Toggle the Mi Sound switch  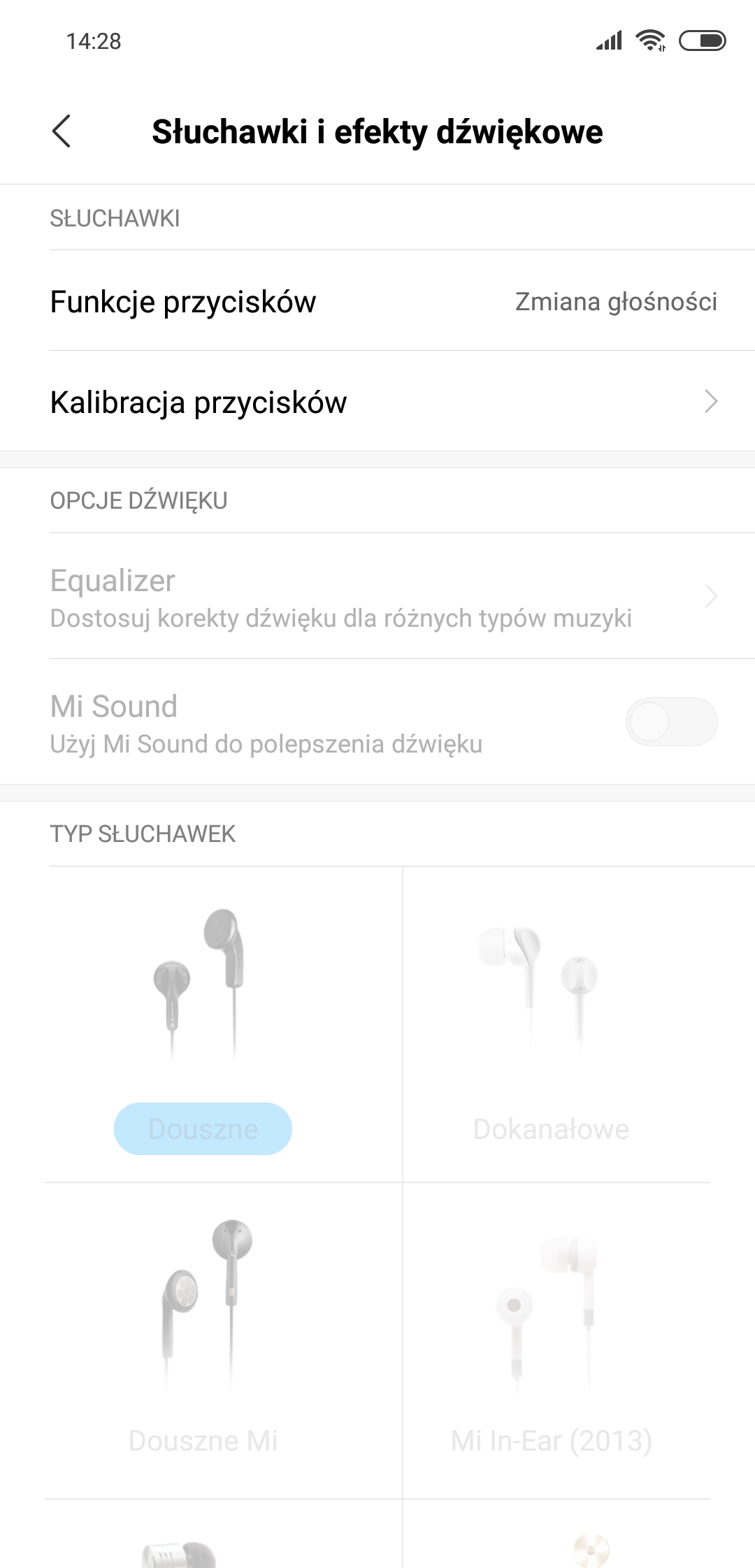(671, 722)
